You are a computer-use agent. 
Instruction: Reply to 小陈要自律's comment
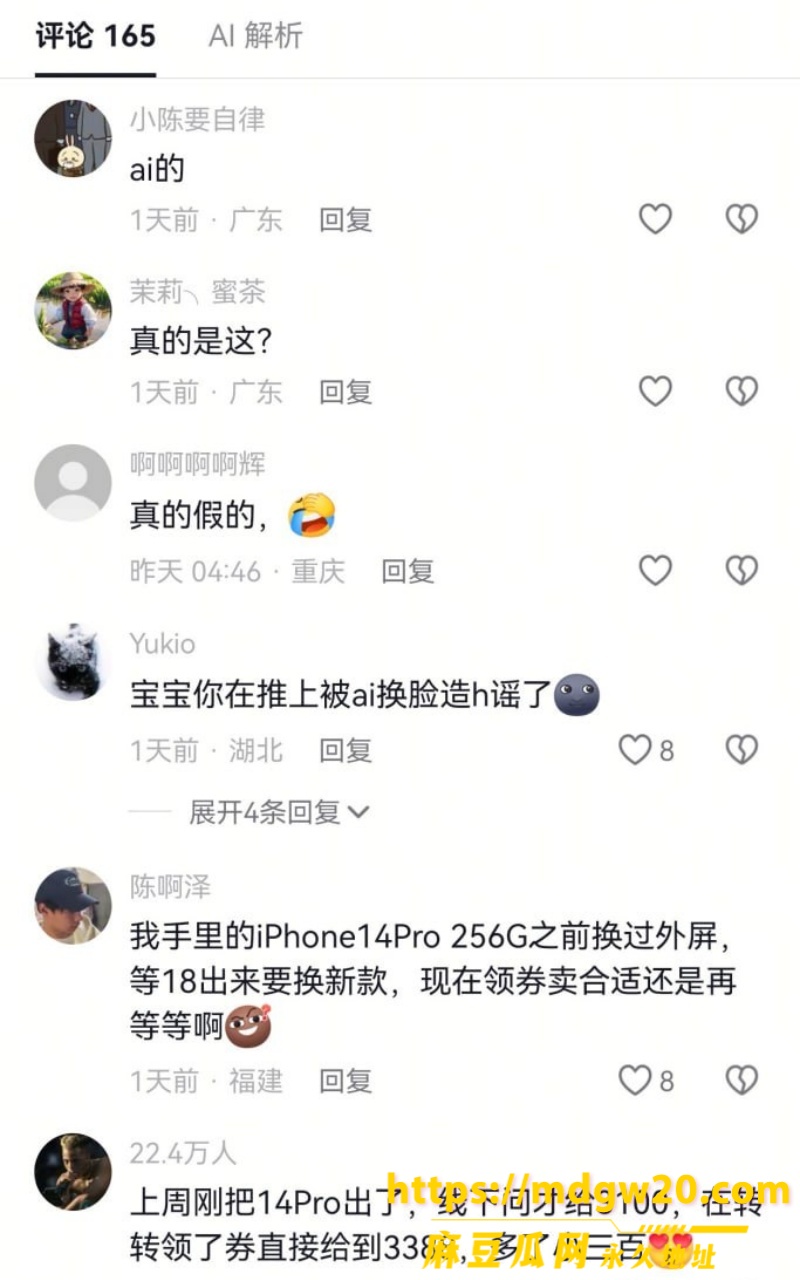[346, 220]
